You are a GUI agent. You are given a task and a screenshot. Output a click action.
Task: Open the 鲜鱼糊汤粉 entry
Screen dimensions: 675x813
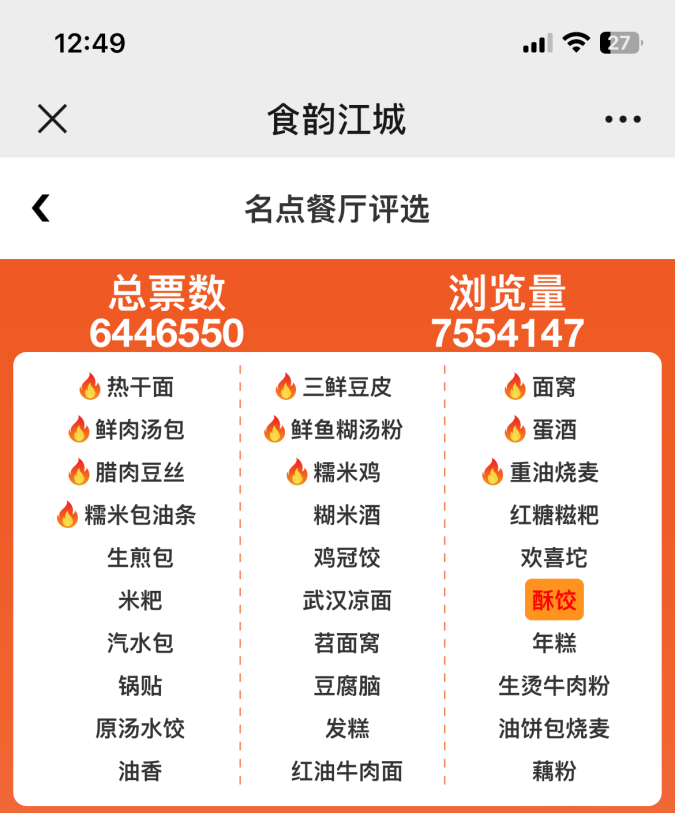tap(347, 430)
